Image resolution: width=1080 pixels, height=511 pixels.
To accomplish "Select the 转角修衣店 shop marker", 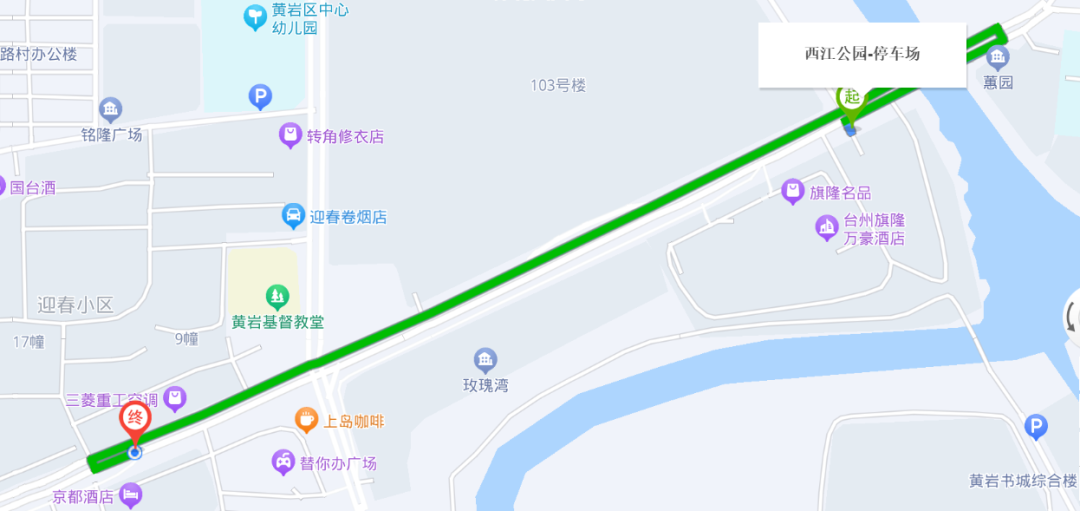I will click(291, 134).
